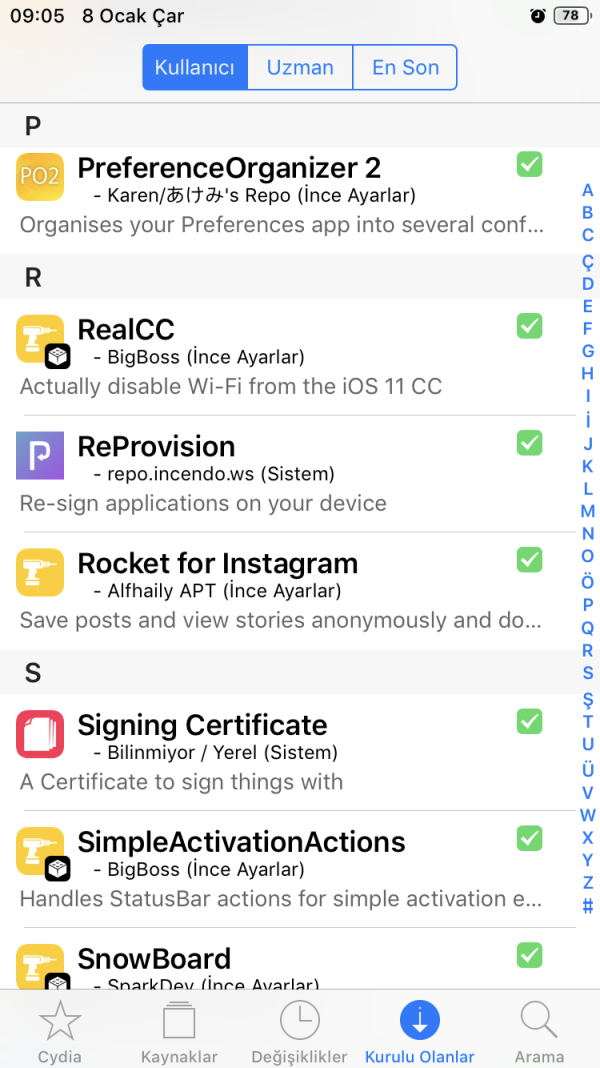Viewport: 600px width, 1068px height.
Task: Open the PreferenceOrganizer 2 package
Action: [x=280, y=194]
